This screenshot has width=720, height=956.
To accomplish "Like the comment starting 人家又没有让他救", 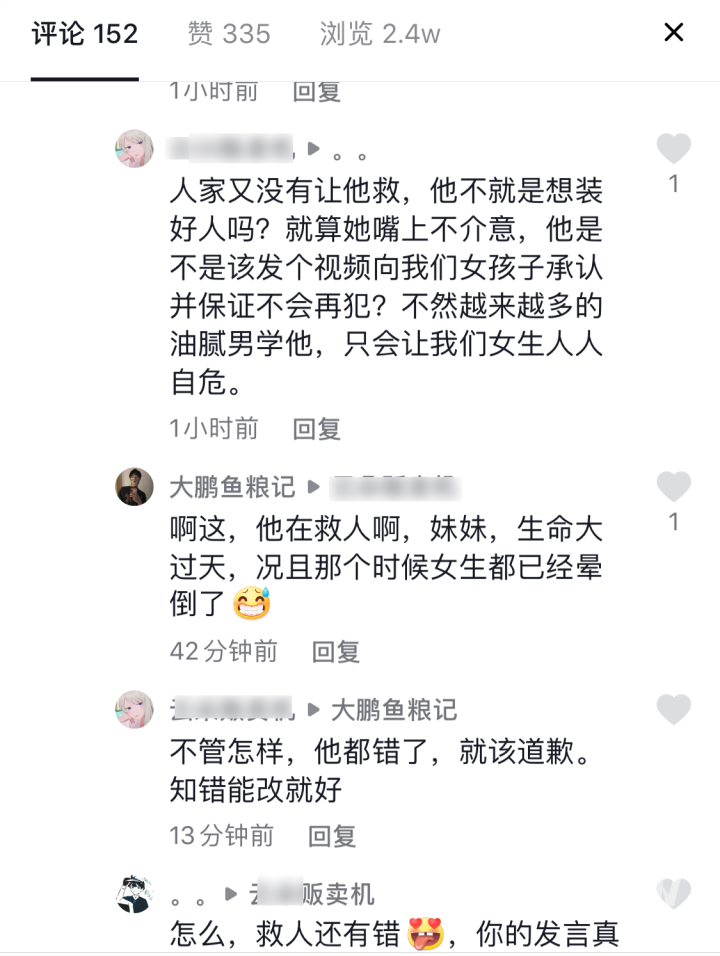I will pos(673,150).
